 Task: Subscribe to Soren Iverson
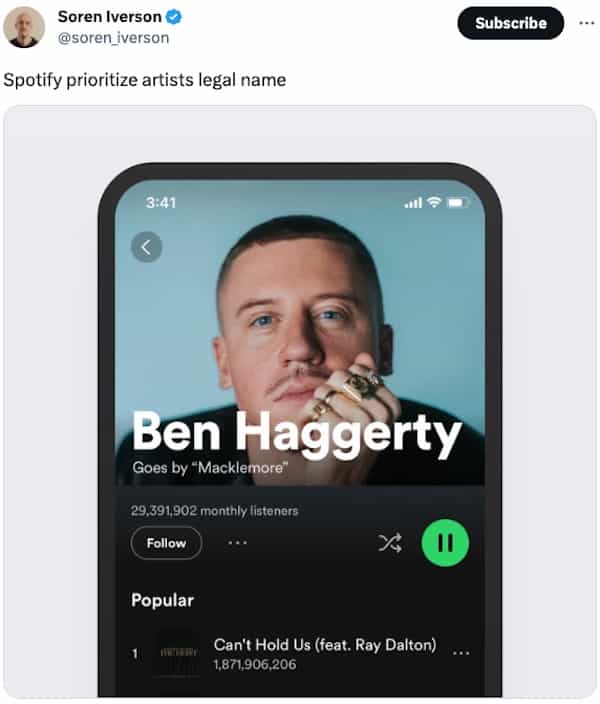pyautogui.click(x=510, y=23)
